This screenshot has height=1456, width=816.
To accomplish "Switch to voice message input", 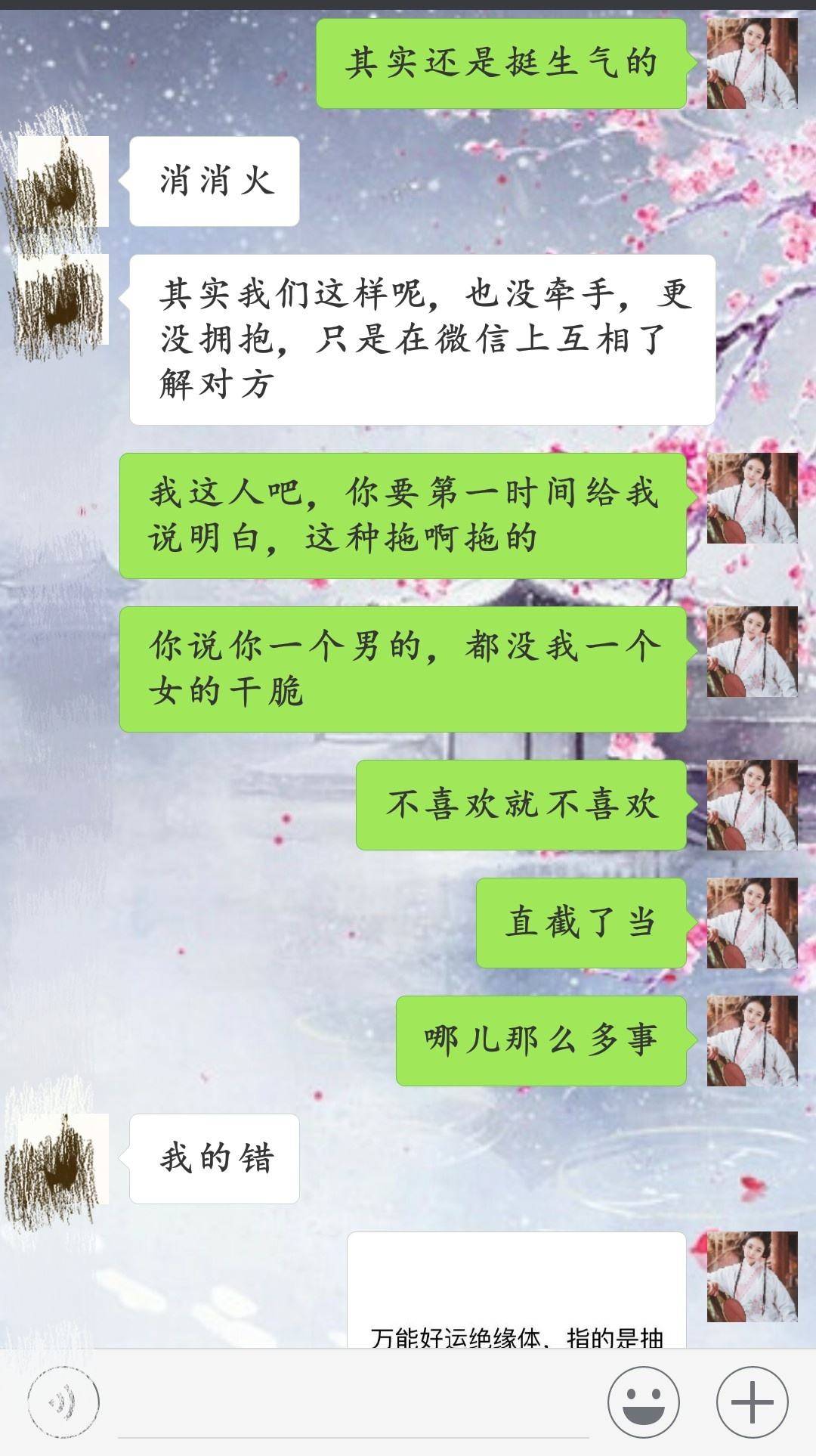I will click(x=63, y=1402).
